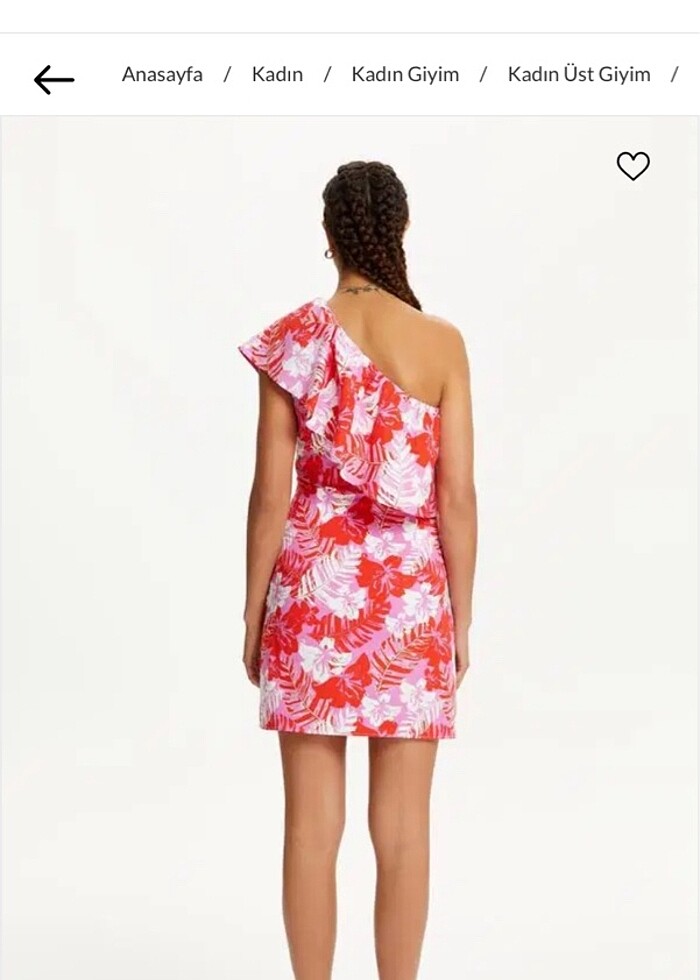The height and width of the screenshot is (980, 700).
Task: Go to Kadın Giyim breadcrumb
Action: click(x=405, y=74)
